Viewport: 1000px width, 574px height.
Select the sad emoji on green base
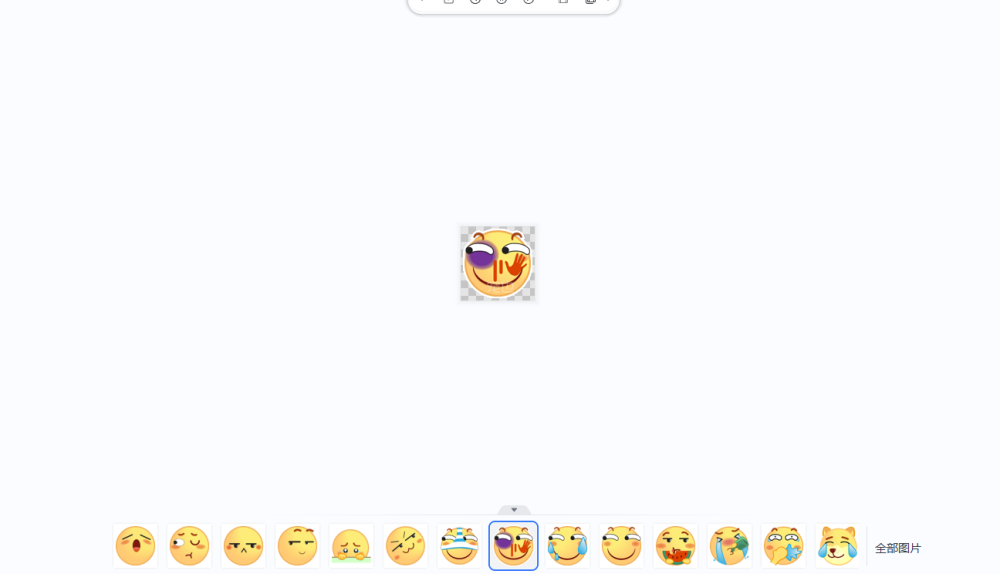pos(351,546)
